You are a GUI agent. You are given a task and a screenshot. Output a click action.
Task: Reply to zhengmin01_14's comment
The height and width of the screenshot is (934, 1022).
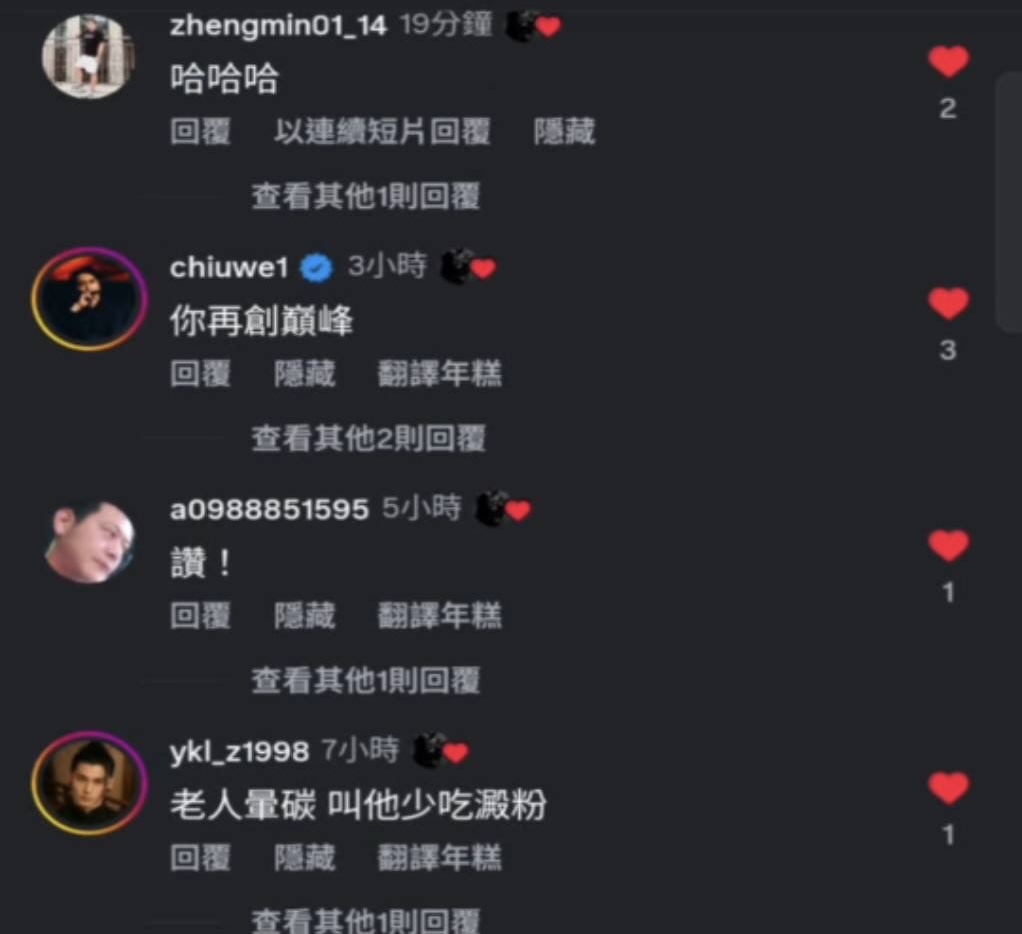point(200,132)
